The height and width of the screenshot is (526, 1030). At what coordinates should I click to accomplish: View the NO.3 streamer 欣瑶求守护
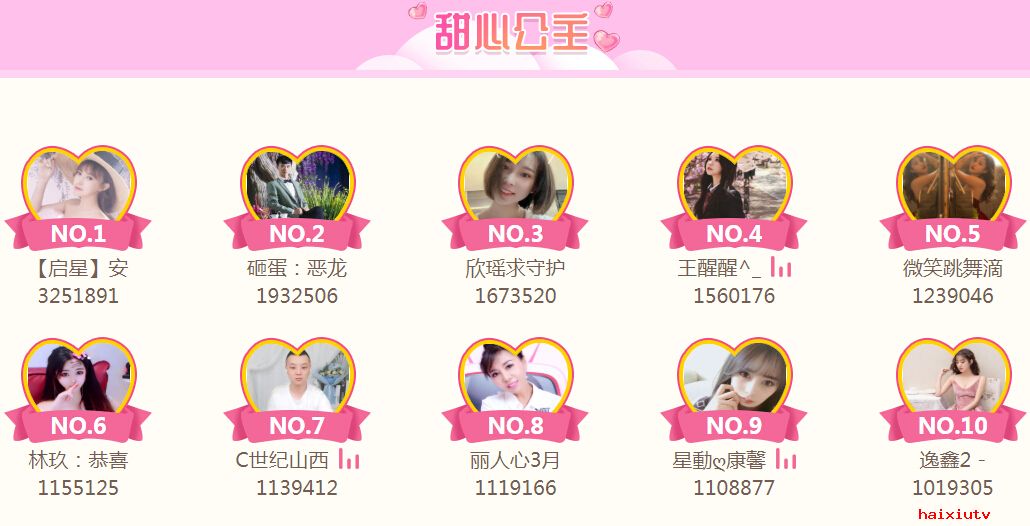516,187
